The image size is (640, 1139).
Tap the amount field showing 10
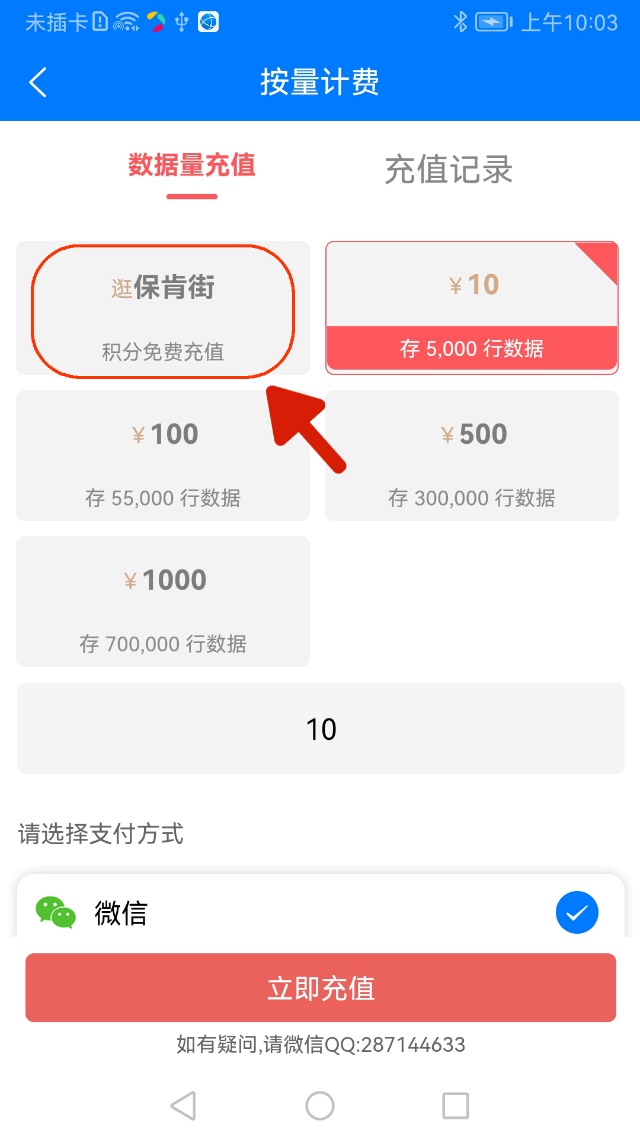(x=320, y=729)
